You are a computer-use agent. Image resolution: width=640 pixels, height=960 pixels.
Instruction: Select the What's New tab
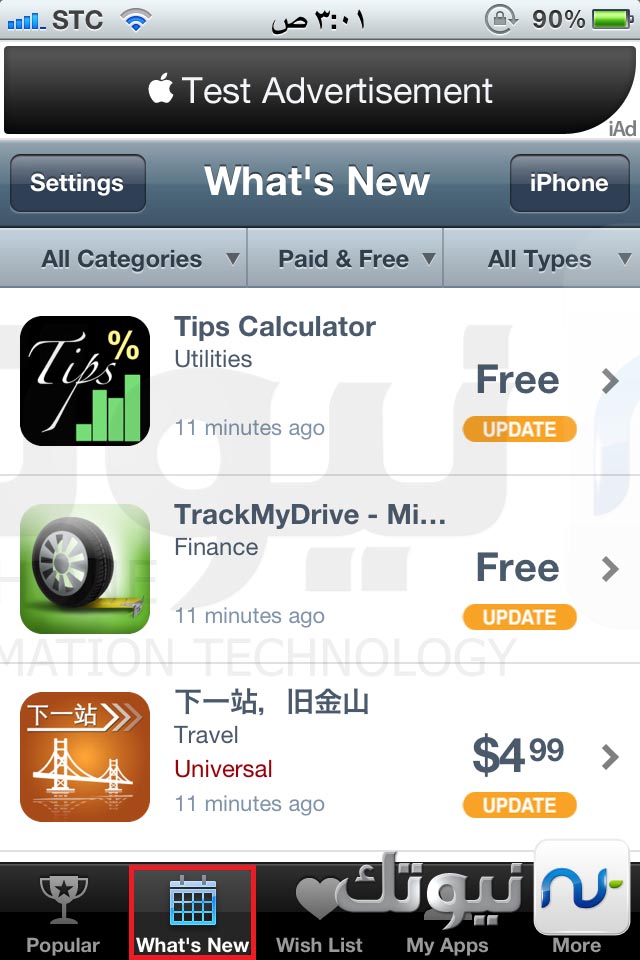coord(192,914)
